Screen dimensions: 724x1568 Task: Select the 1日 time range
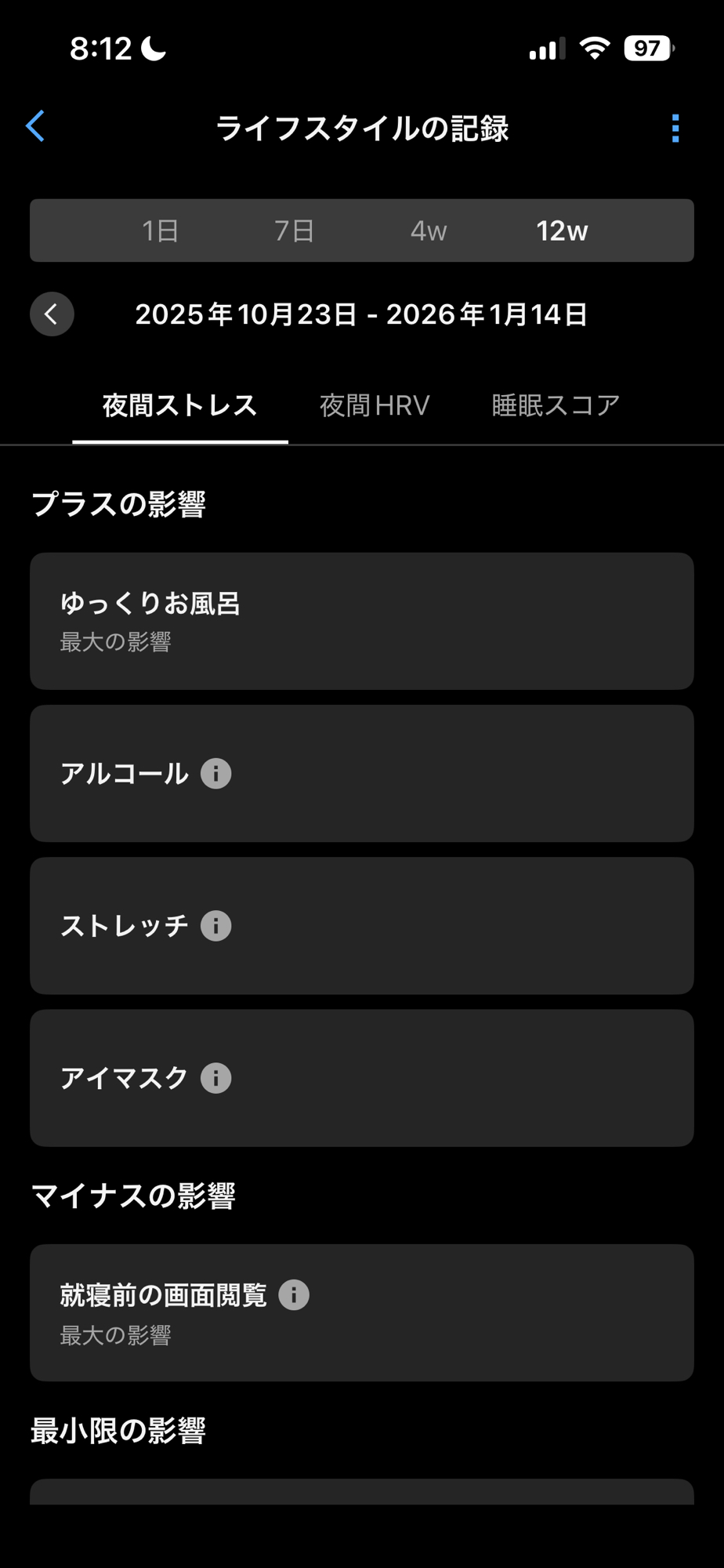pos(161,230)
